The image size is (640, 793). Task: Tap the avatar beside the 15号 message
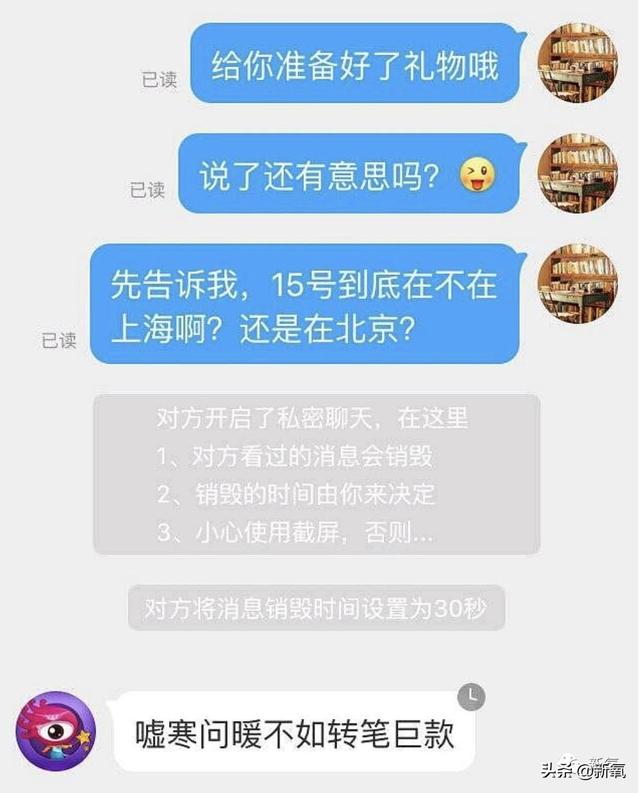pyautogui.click(x=577, y=285)
